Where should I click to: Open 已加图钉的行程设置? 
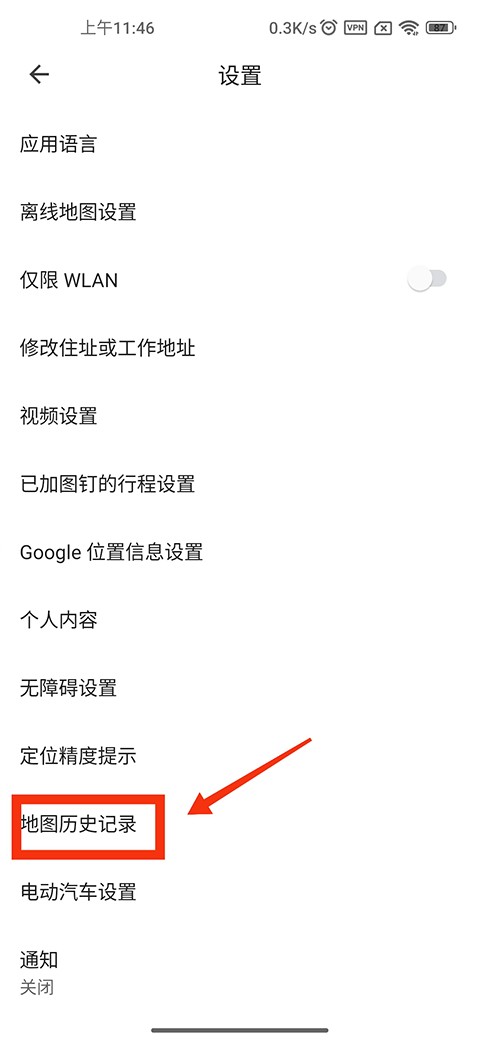click(240, 484)
